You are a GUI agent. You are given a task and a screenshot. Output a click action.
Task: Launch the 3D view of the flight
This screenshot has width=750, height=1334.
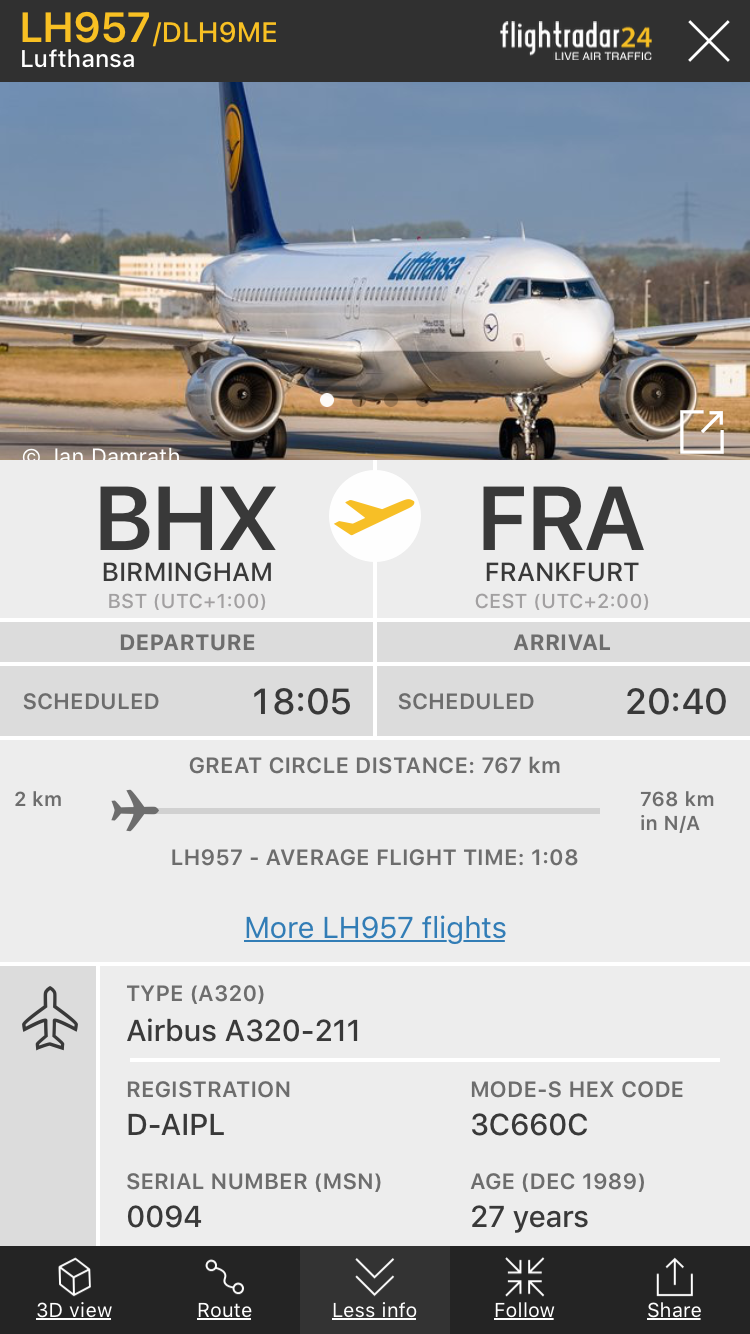[x=74, y=1289]
